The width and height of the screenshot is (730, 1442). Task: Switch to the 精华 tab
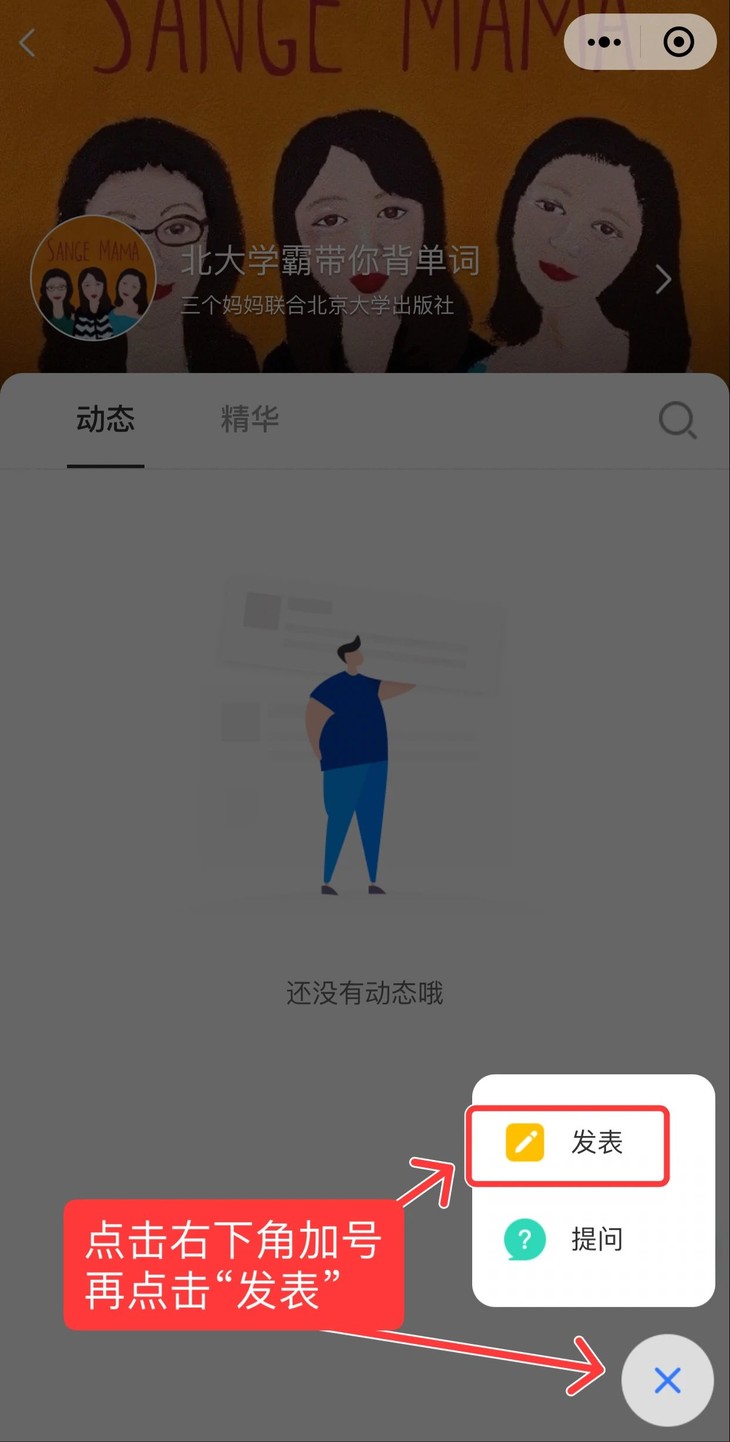[x=249, y=420]
